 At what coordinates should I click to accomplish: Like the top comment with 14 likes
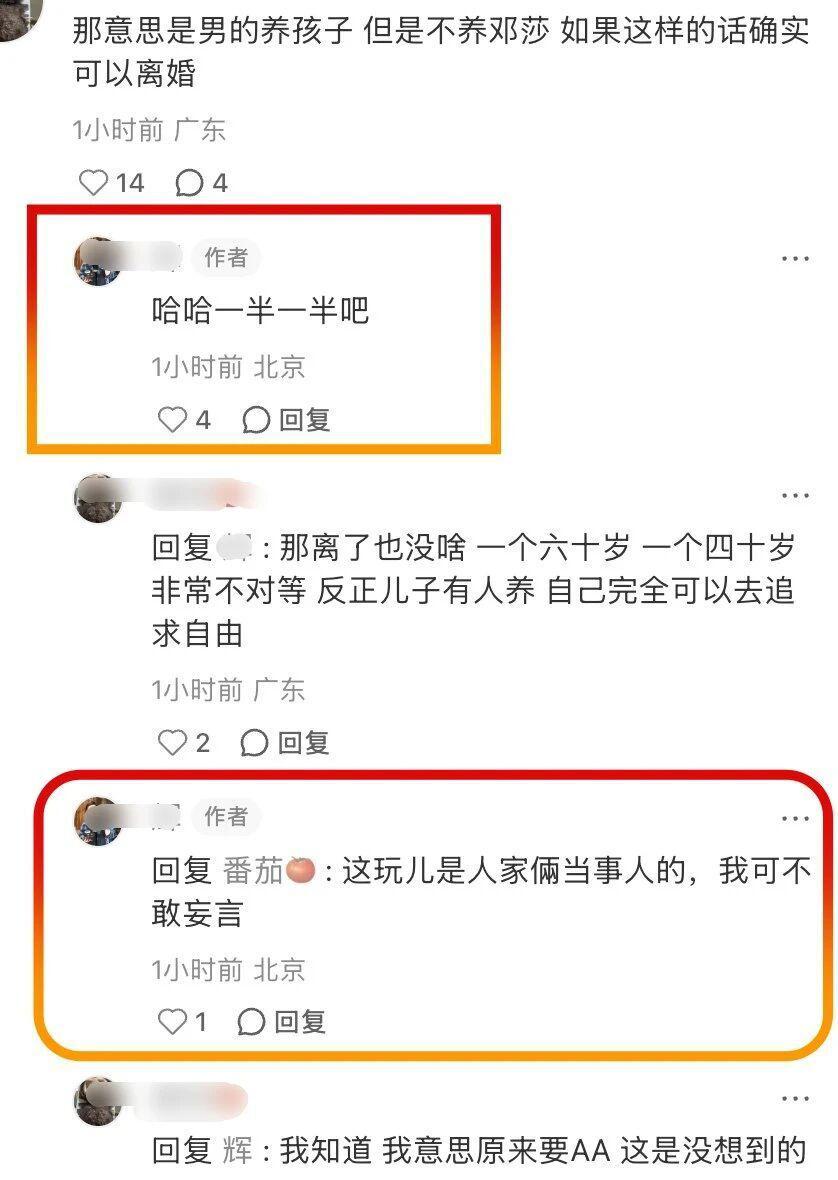coord(94,183)
